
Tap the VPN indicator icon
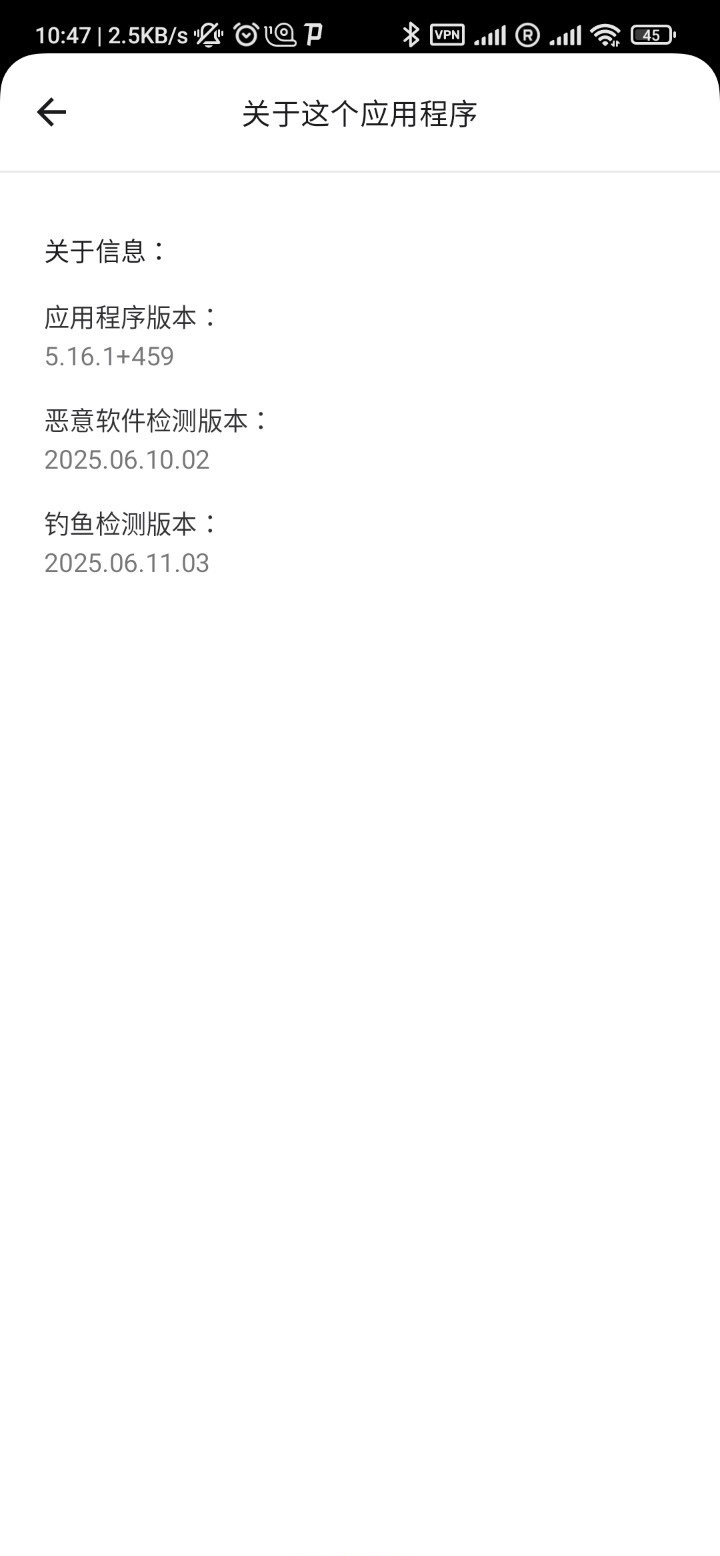(447, 33)
